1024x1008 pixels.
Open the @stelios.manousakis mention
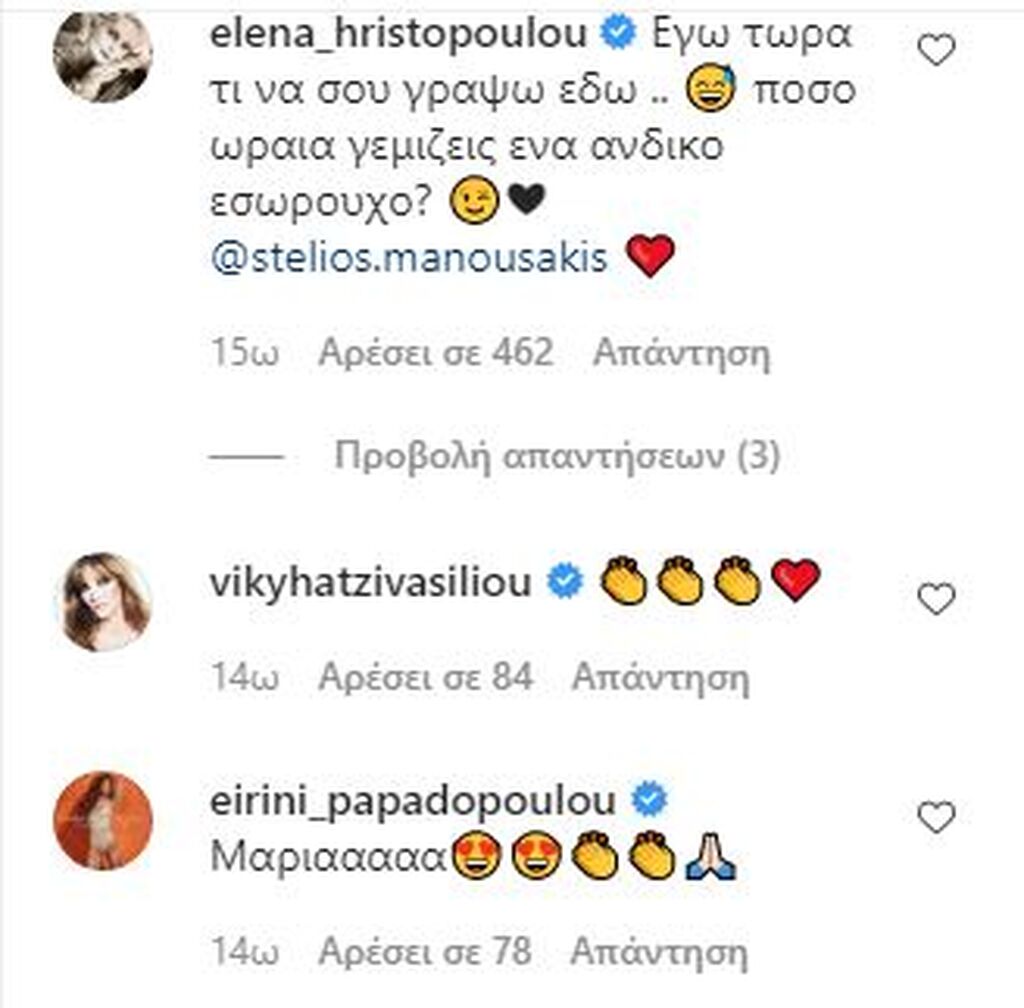click(x=410, y=258)
